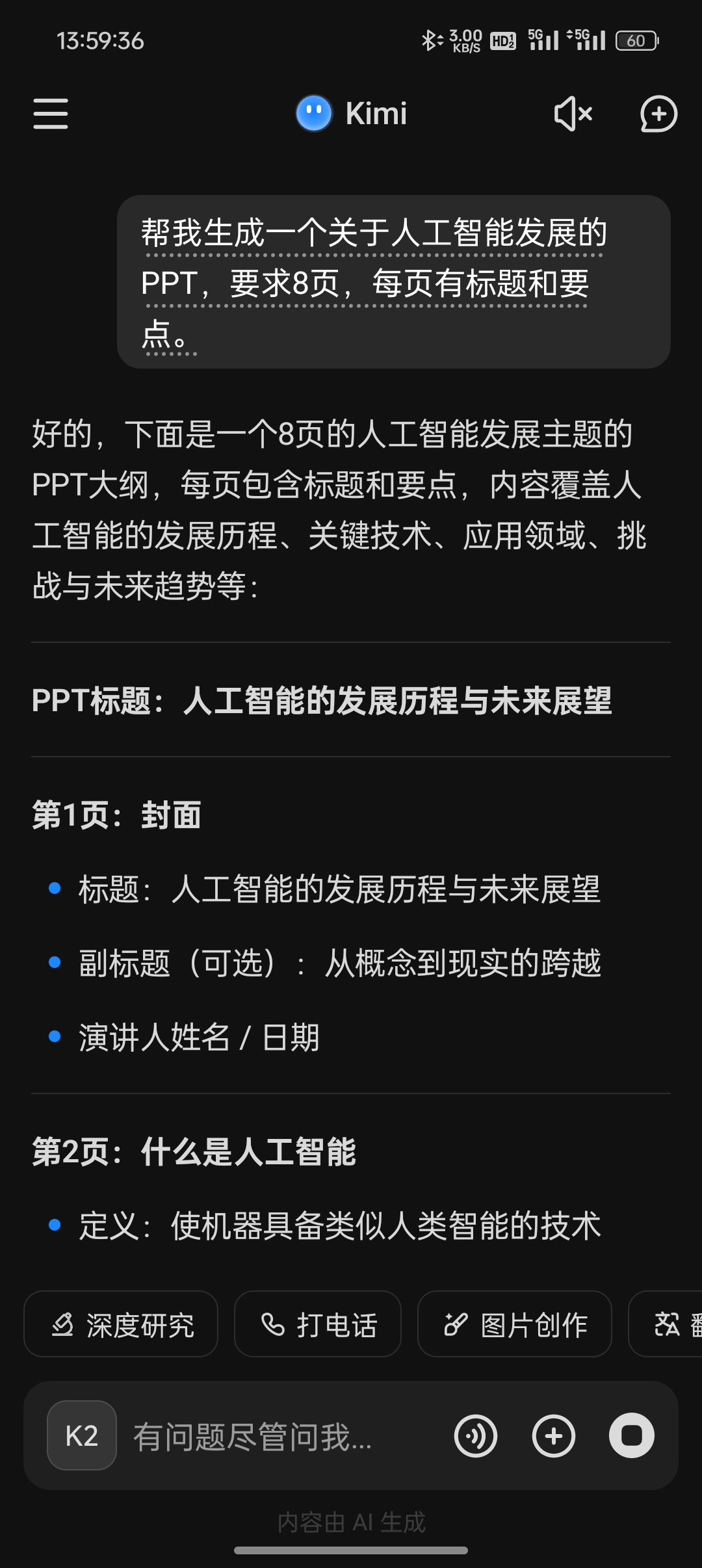Open the hamburger menu drawer
The image size is (702, 1568).
51,114
